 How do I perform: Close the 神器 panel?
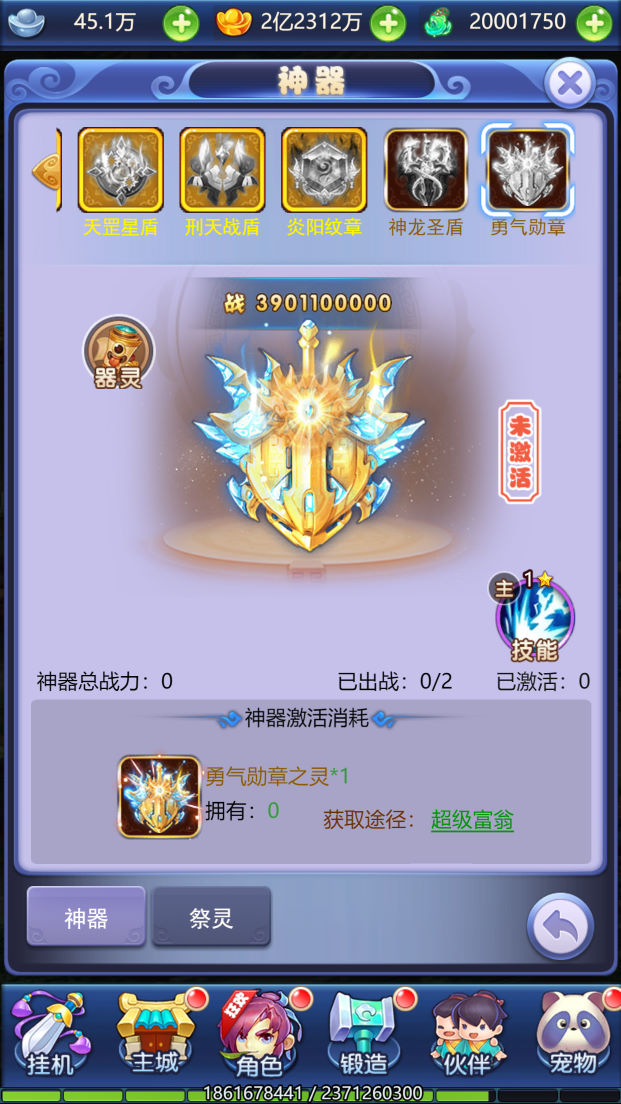(570, 82)
